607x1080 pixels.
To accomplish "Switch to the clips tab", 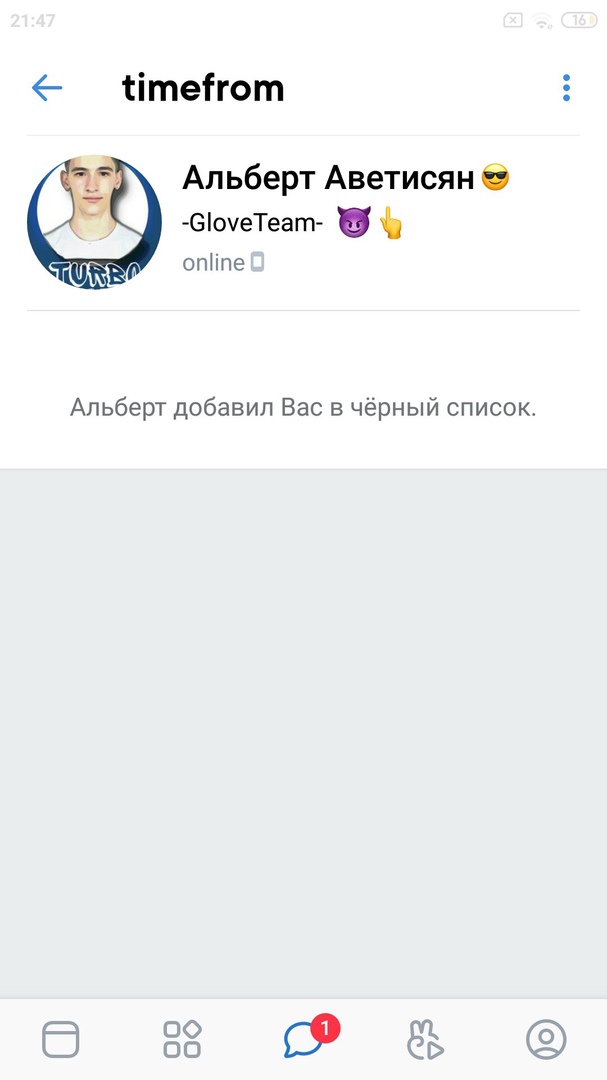I will point(425,1039).
